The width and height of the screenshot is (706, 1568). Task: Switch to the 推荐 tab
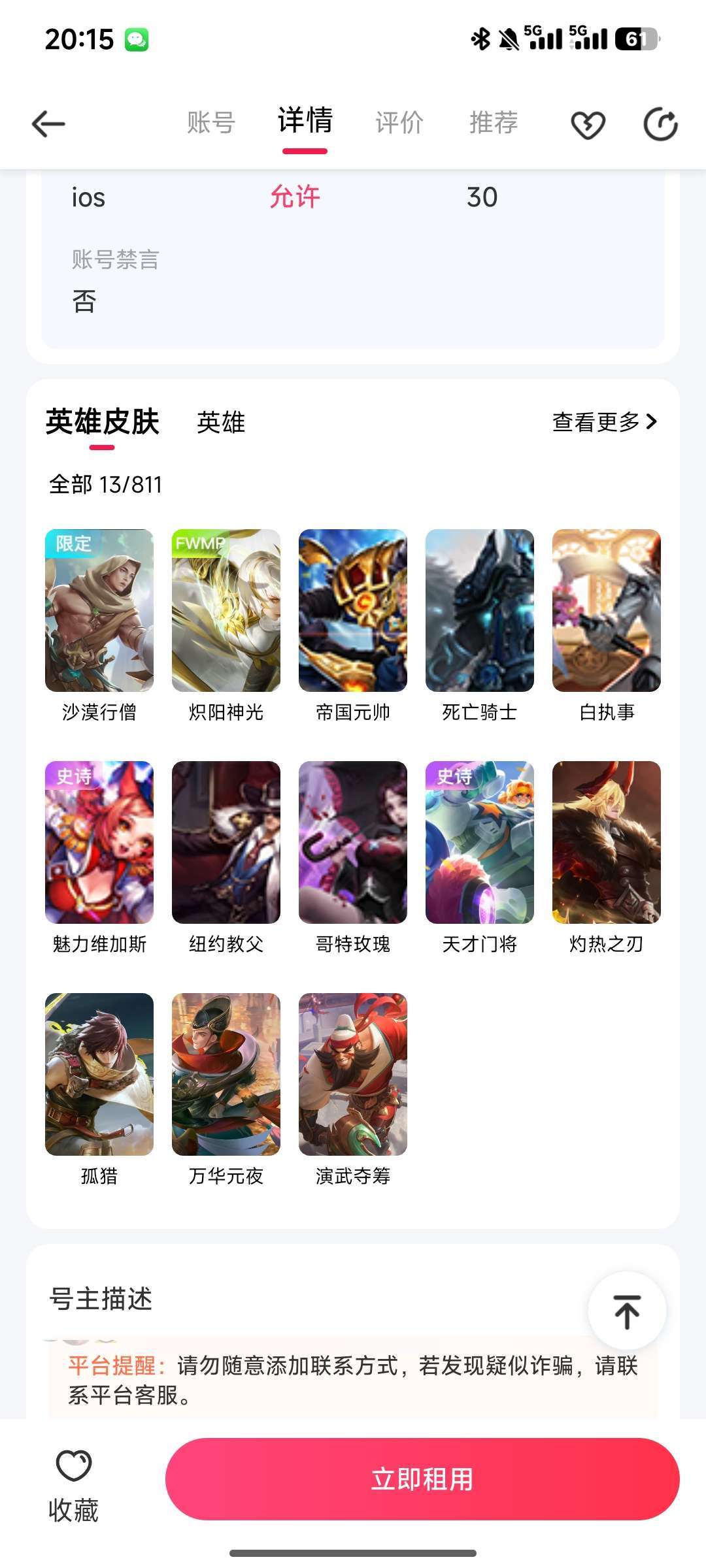point(494,123)
